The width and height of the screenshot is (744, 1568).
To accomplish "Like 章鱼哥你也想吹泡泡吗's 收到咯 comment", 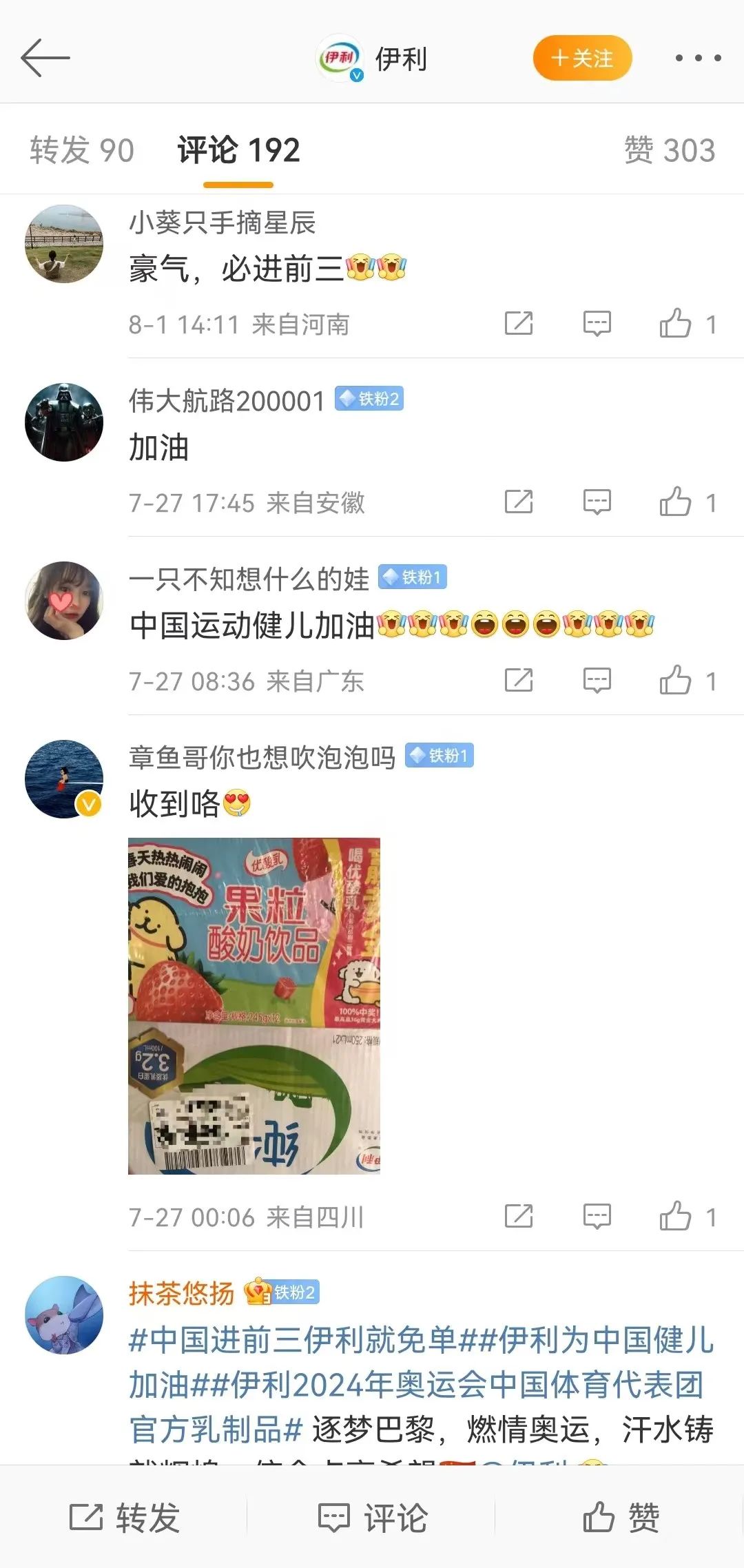I will pyautogui.click(x=676, y=1216).
